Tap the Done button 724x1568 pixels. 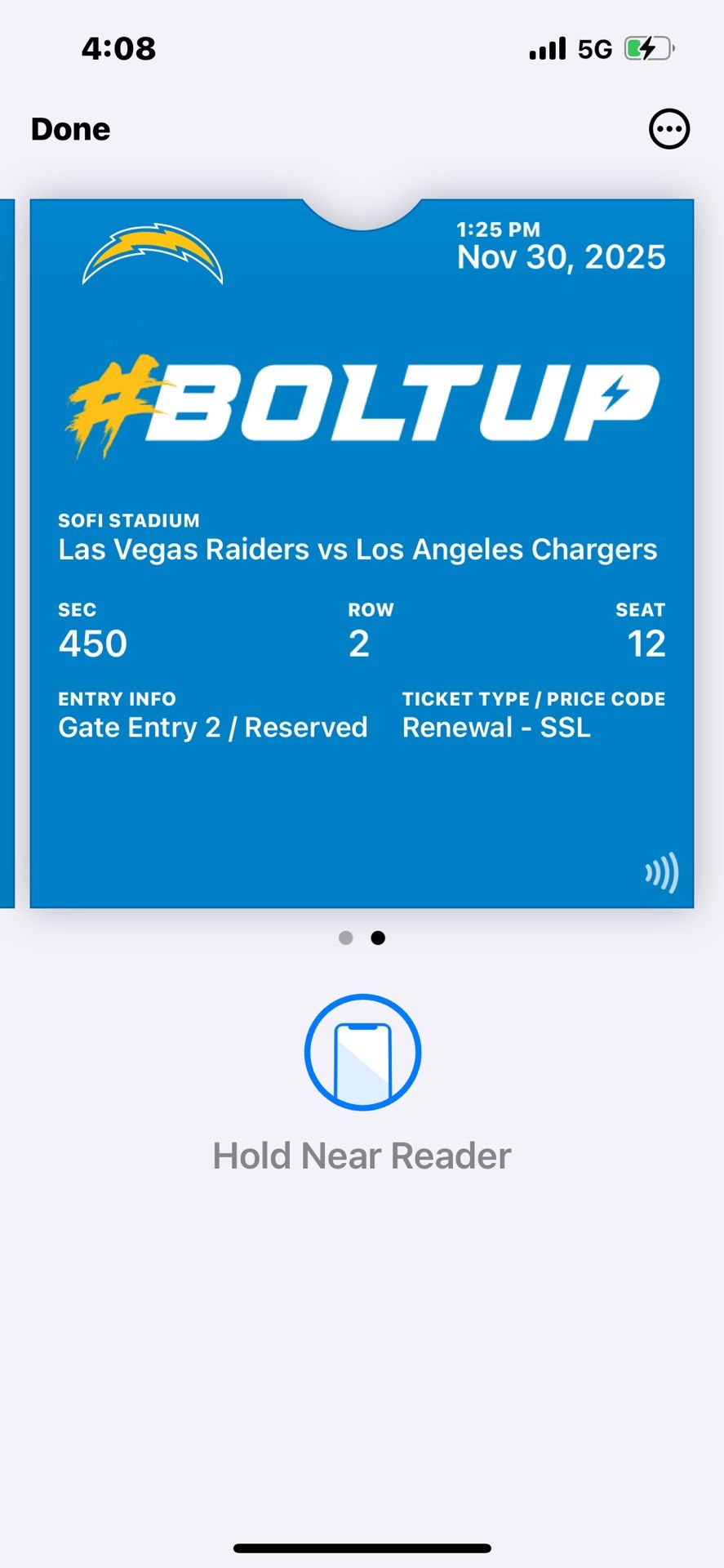click(69, 128)
